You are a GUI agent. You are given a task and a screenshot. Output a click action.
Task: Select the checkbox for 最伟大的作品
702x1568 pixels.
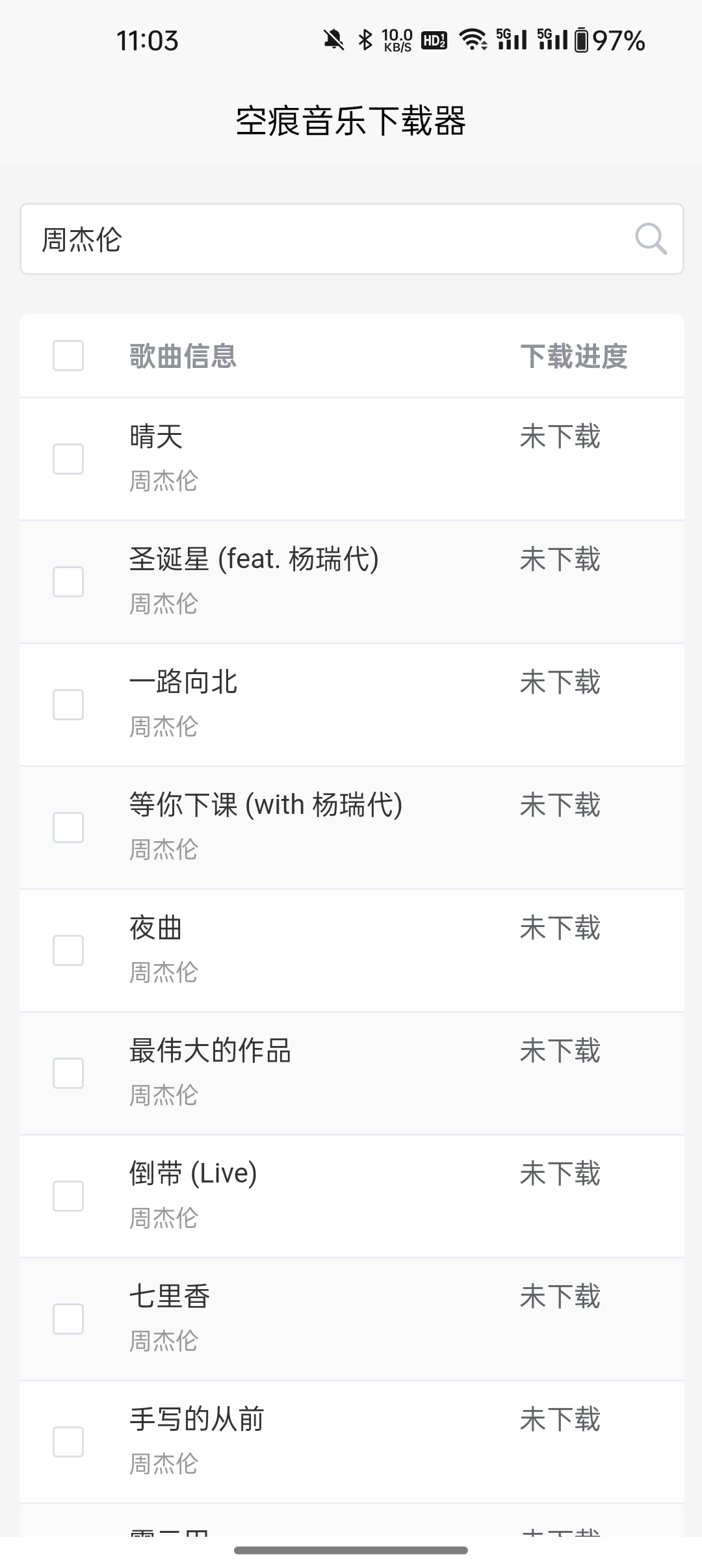point(68,1071)
